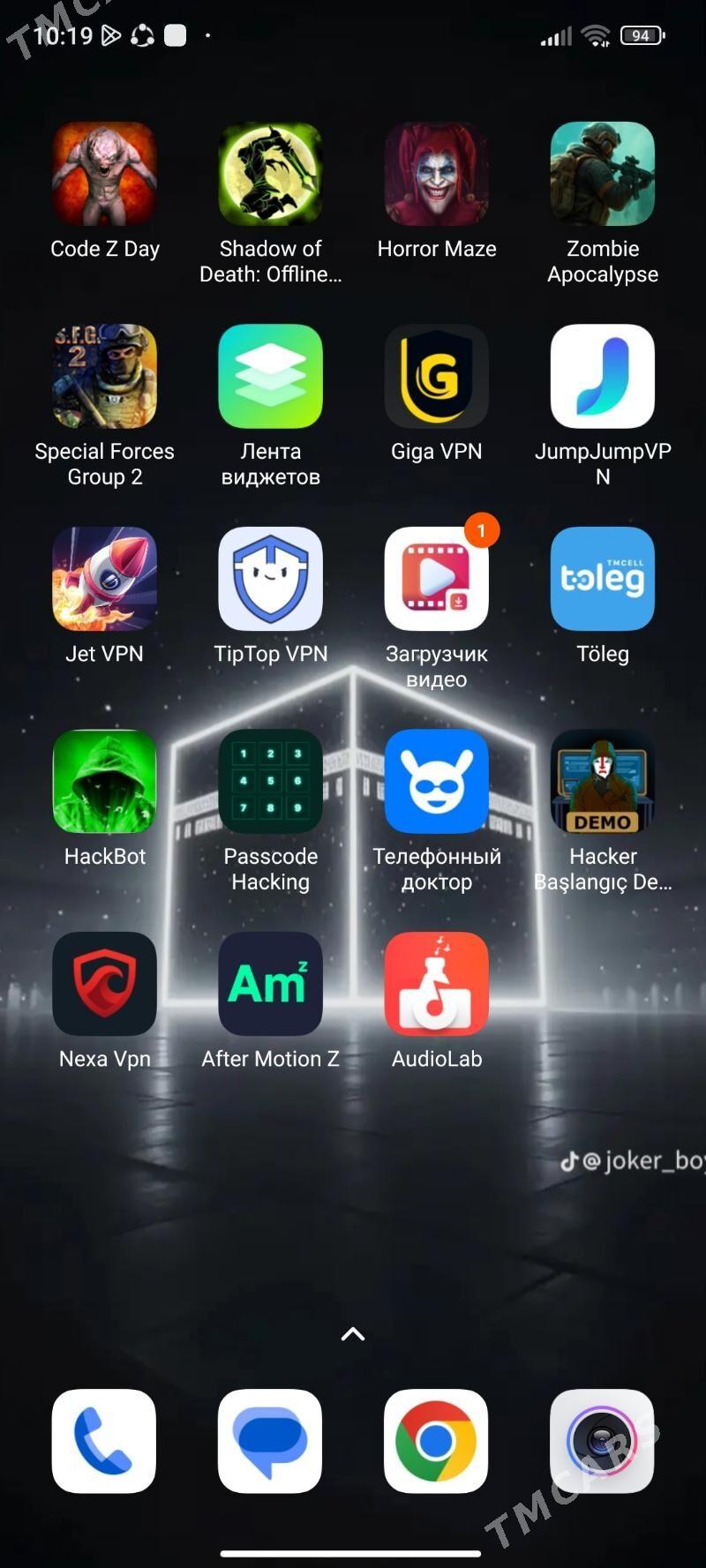This screenshot has height=1568, width=706.
Task: Launch HackBot app
Action: click(x=105, y=781)
